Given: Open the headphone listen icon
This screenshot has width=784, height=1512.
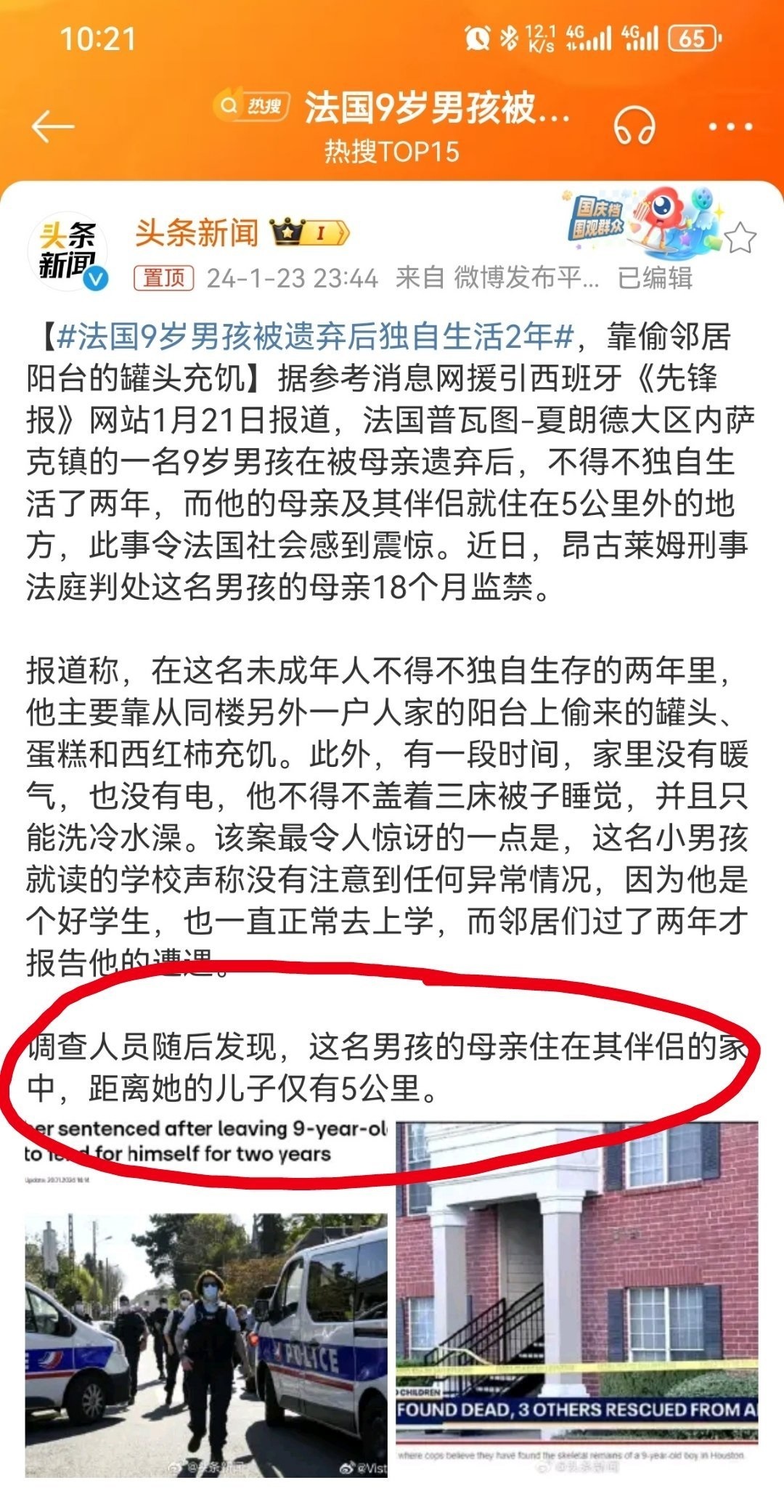Looking at the screenshot, I should [634, 126].
